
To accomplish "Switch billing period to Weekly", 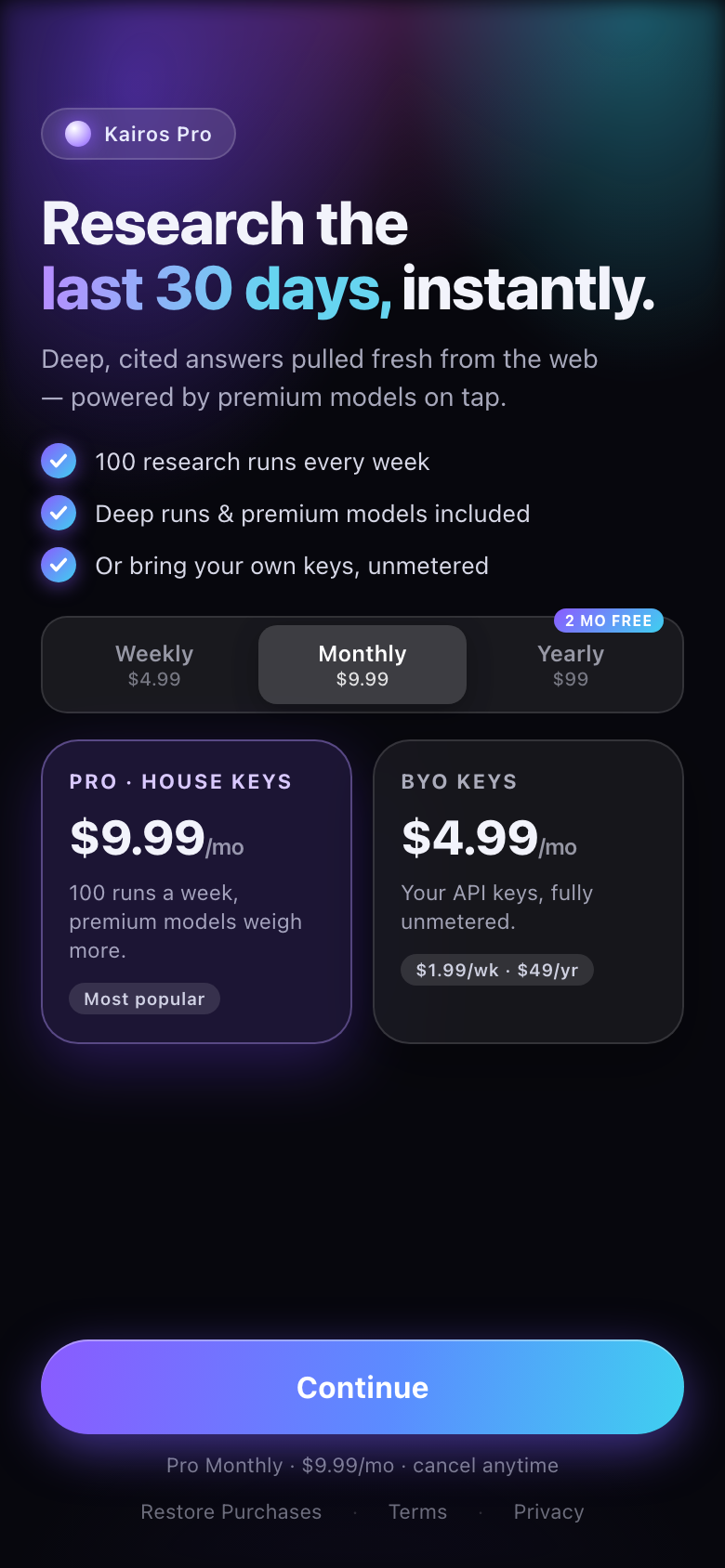I will [154, 665].
